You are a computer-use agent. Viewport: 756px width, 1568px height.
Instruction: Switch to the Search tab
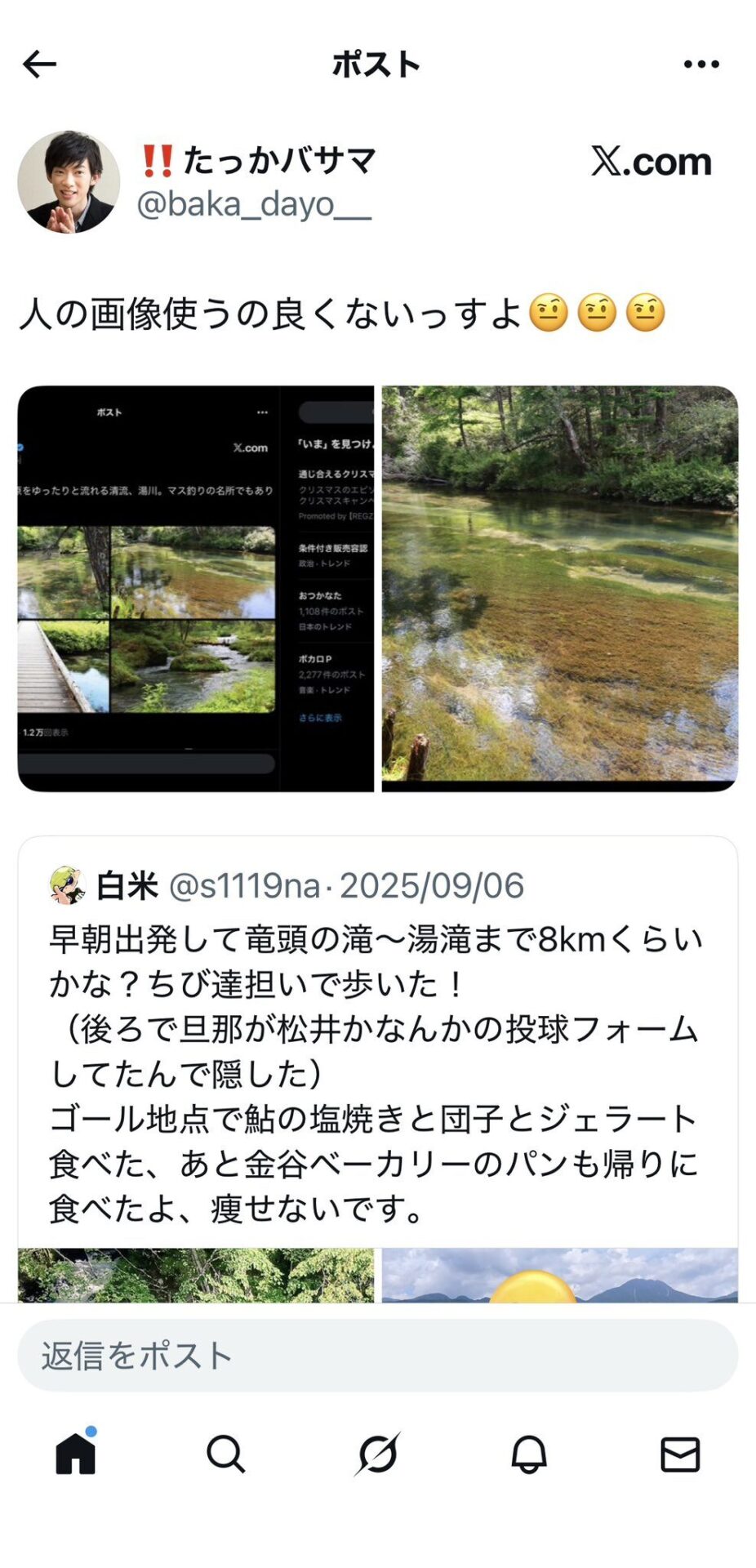click(226, 1454)
